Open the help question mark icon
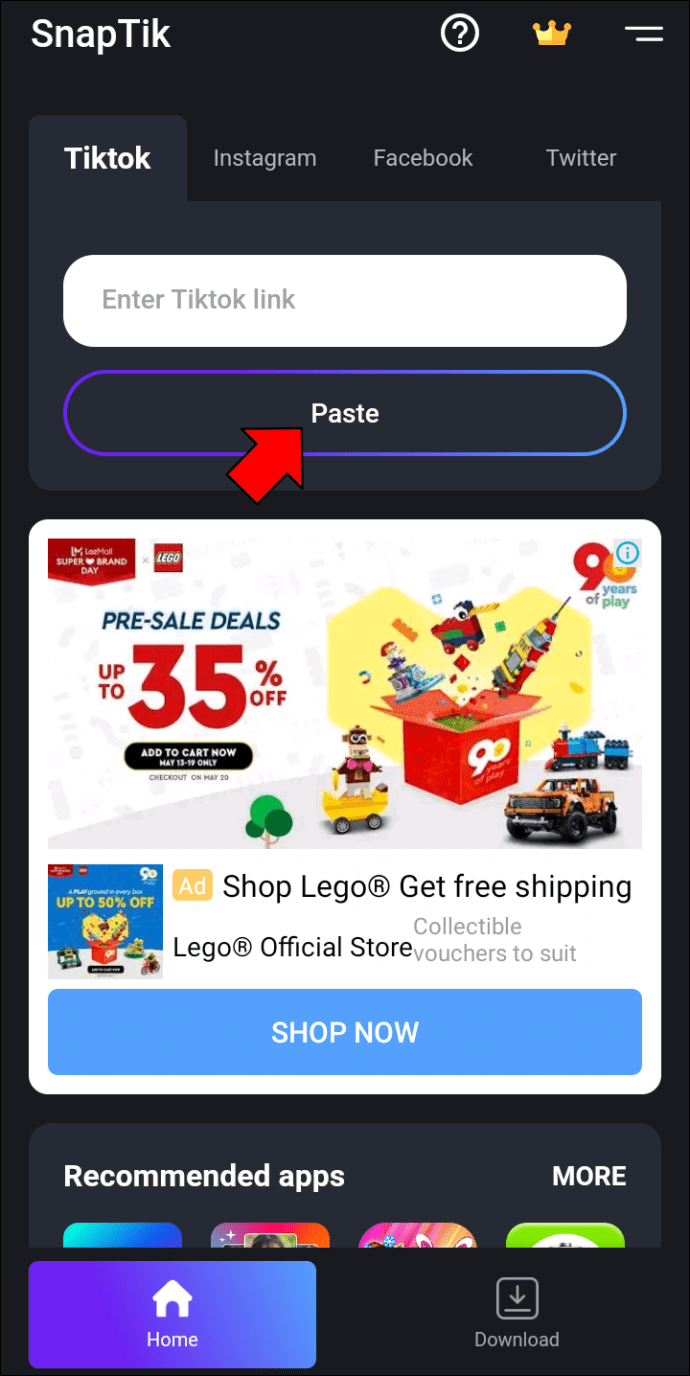Screen dimensions: 690x1376 coord(460,34)
